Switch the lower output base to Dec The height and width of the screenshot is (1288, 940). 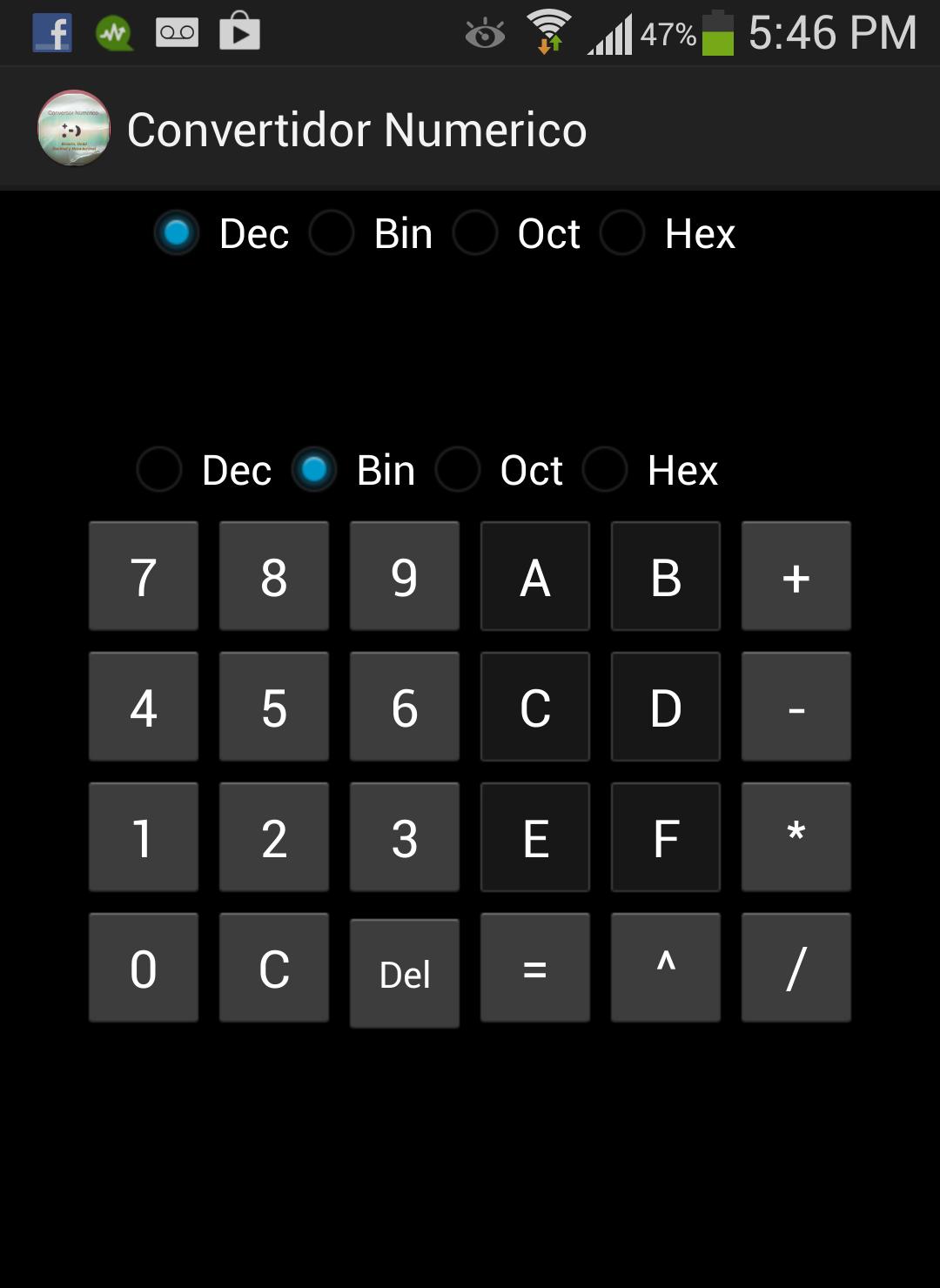[159, 470]
